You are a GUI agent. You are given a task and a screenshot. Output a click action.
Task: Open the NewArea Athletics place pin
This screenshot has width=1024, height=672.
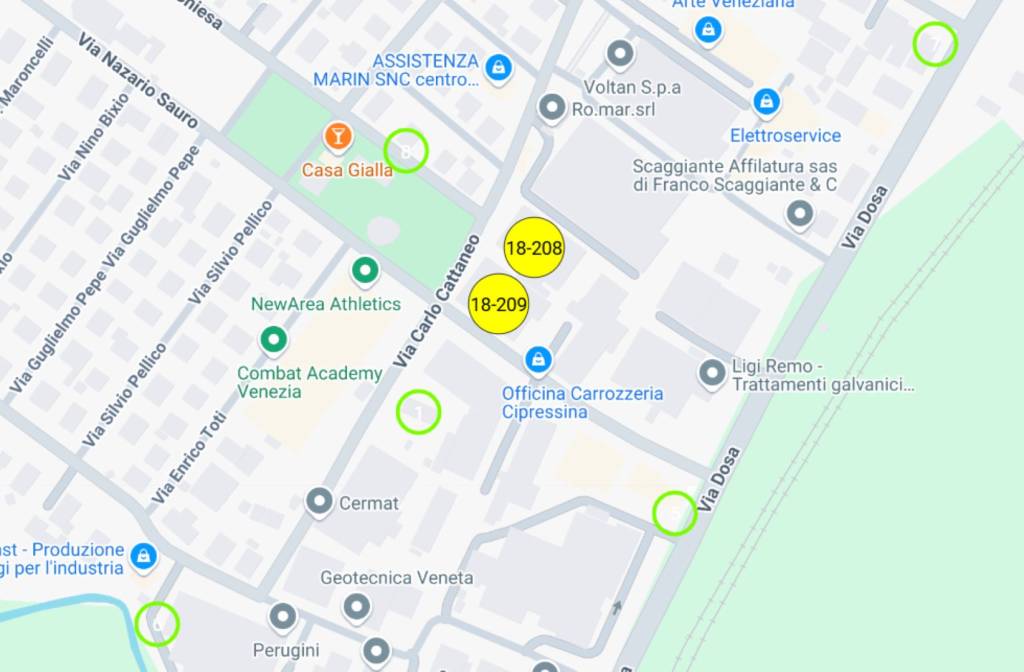coord(366,270)
